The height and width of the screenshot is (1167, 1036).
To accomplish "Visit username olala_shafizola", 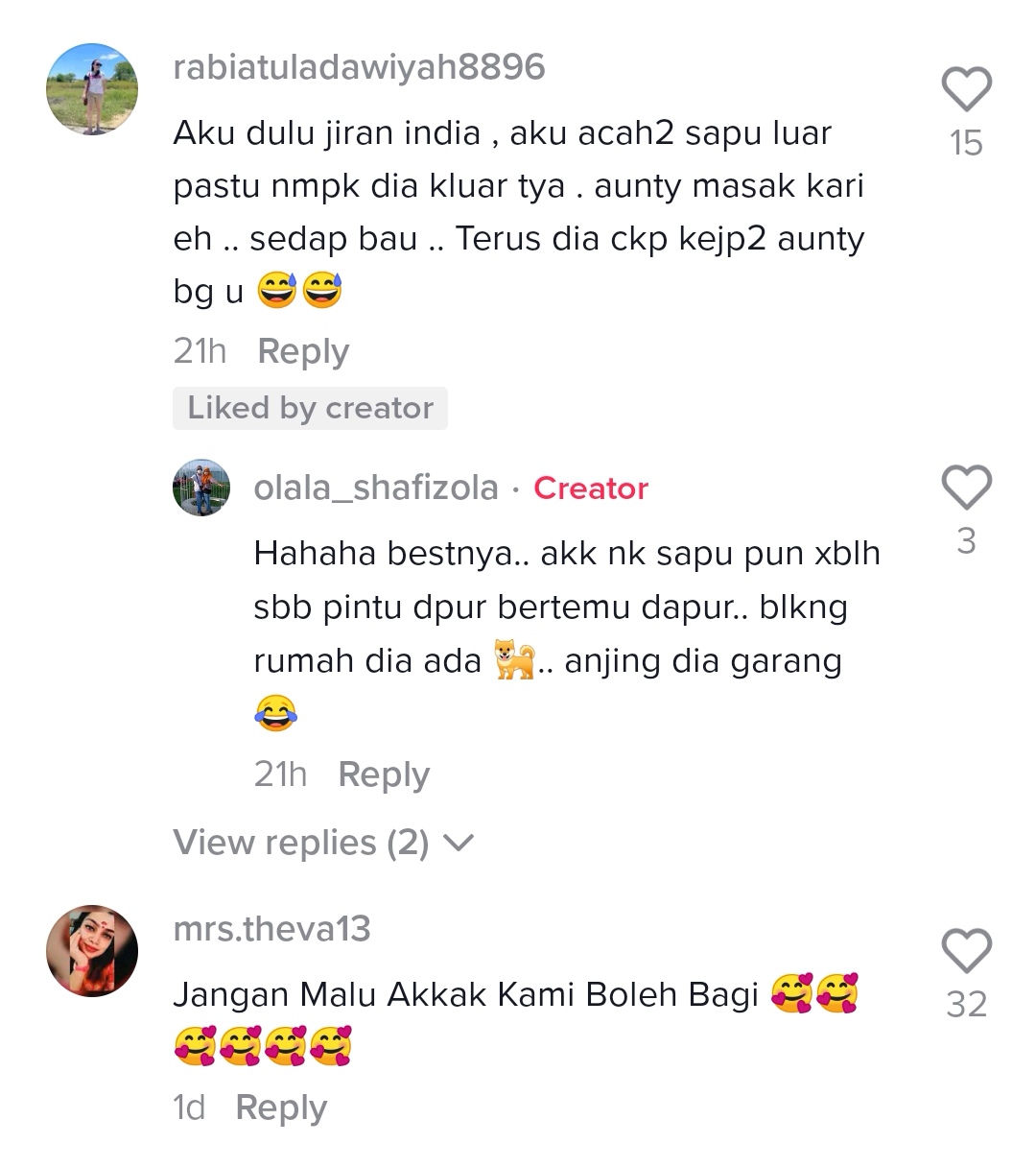I will 375,488.
